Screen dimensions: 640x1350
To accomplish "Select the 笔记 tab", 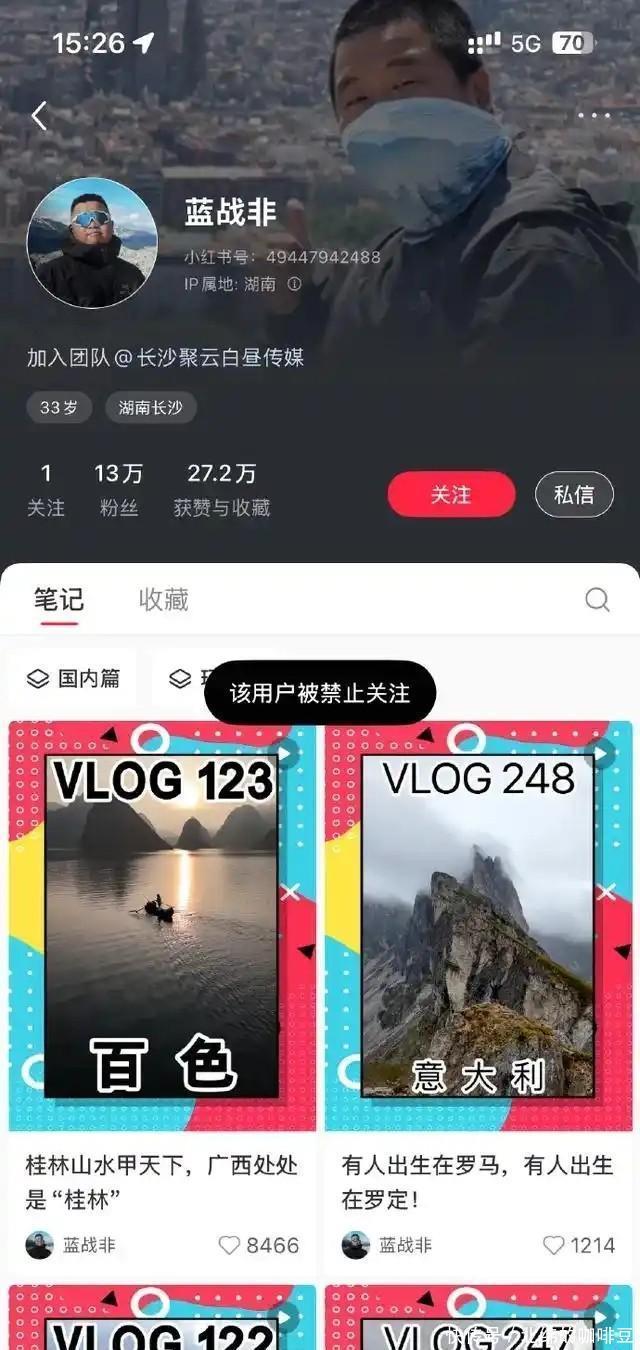I will click(x=59, y=599).
